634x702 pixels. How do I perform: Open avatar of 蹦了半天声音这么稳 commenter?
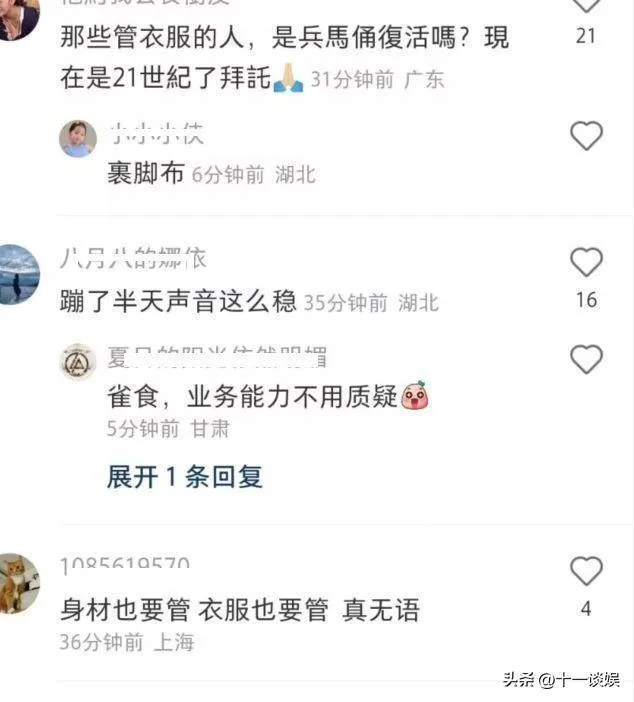[18, 274]
